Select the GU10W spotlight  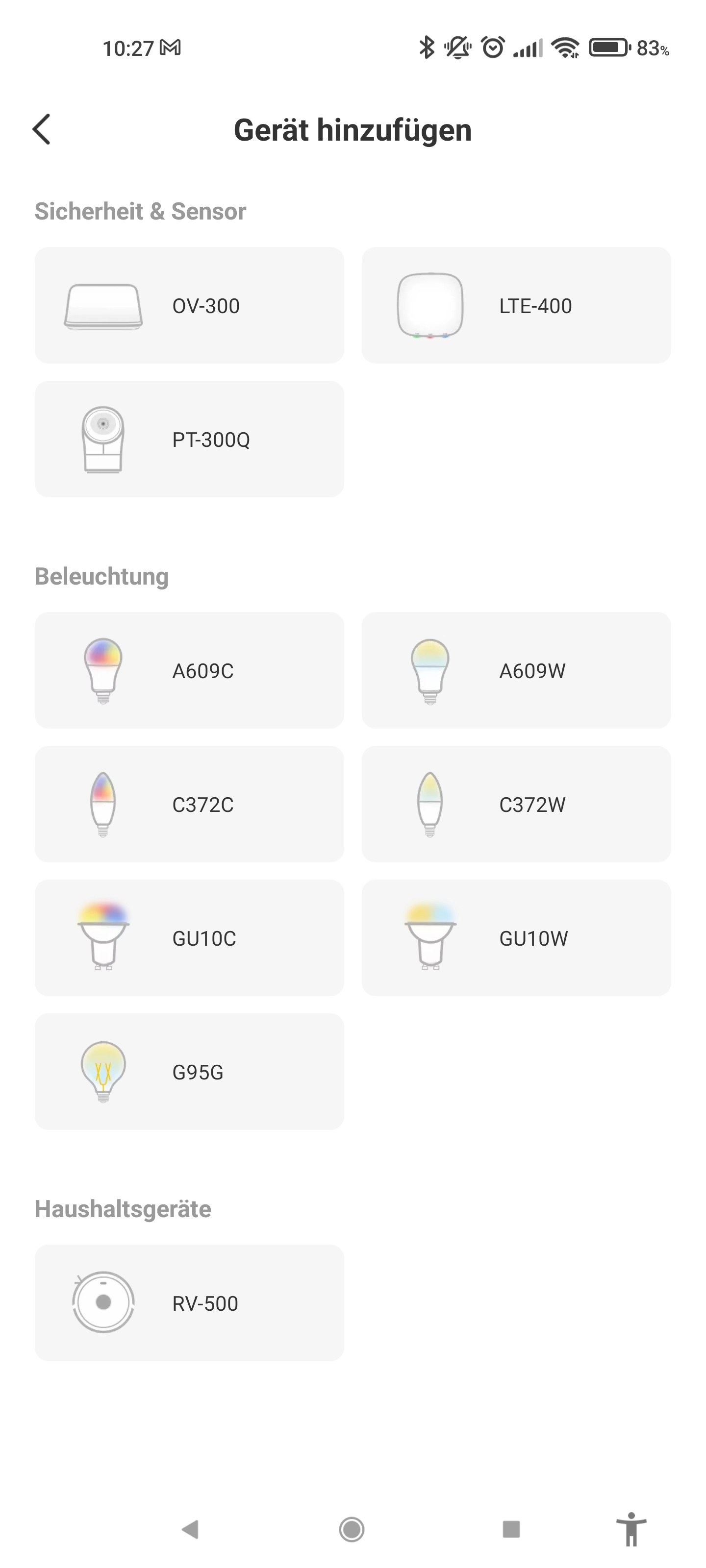pyautogui.click(x=516, y=939)
